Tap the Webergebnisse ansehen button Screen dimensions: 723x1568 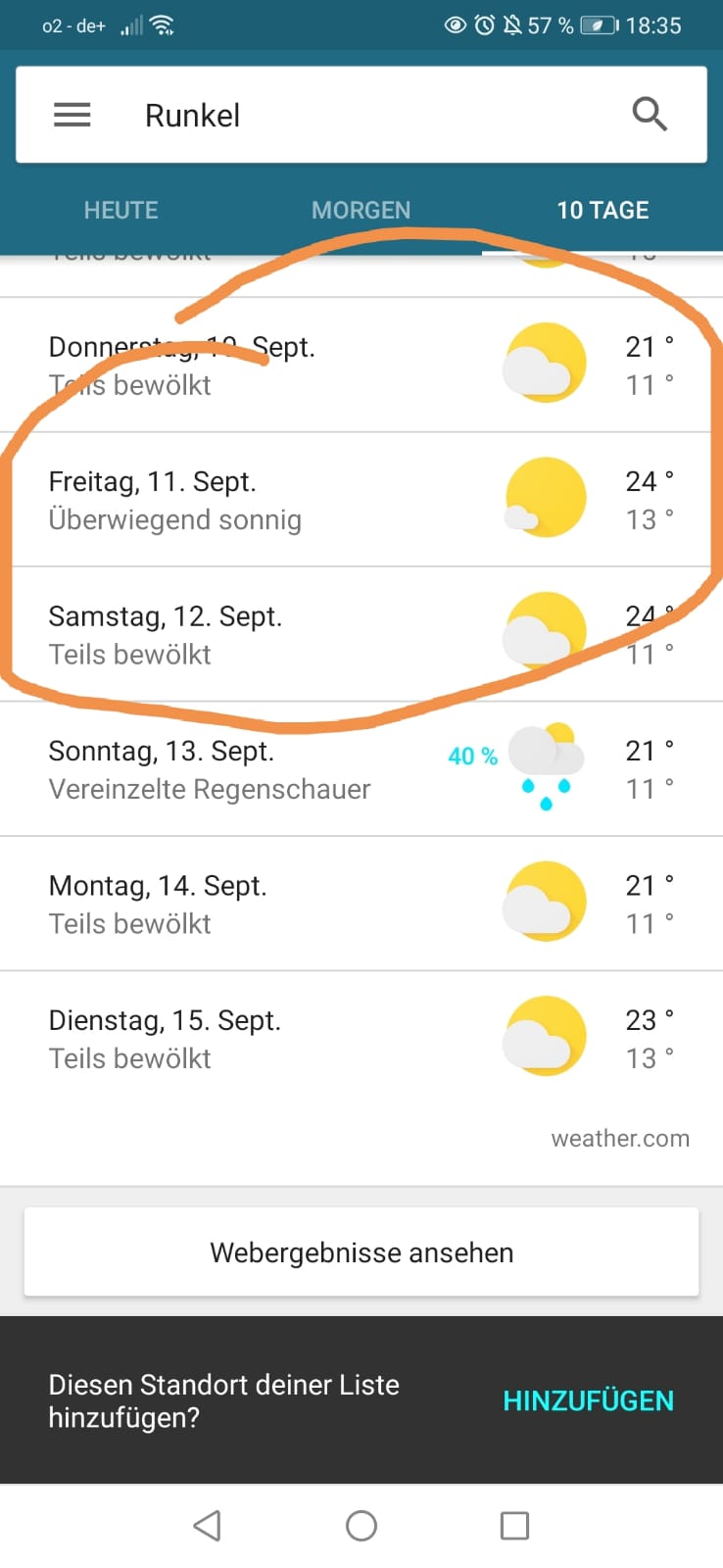pyautogui.click(x=361, y=1252)
